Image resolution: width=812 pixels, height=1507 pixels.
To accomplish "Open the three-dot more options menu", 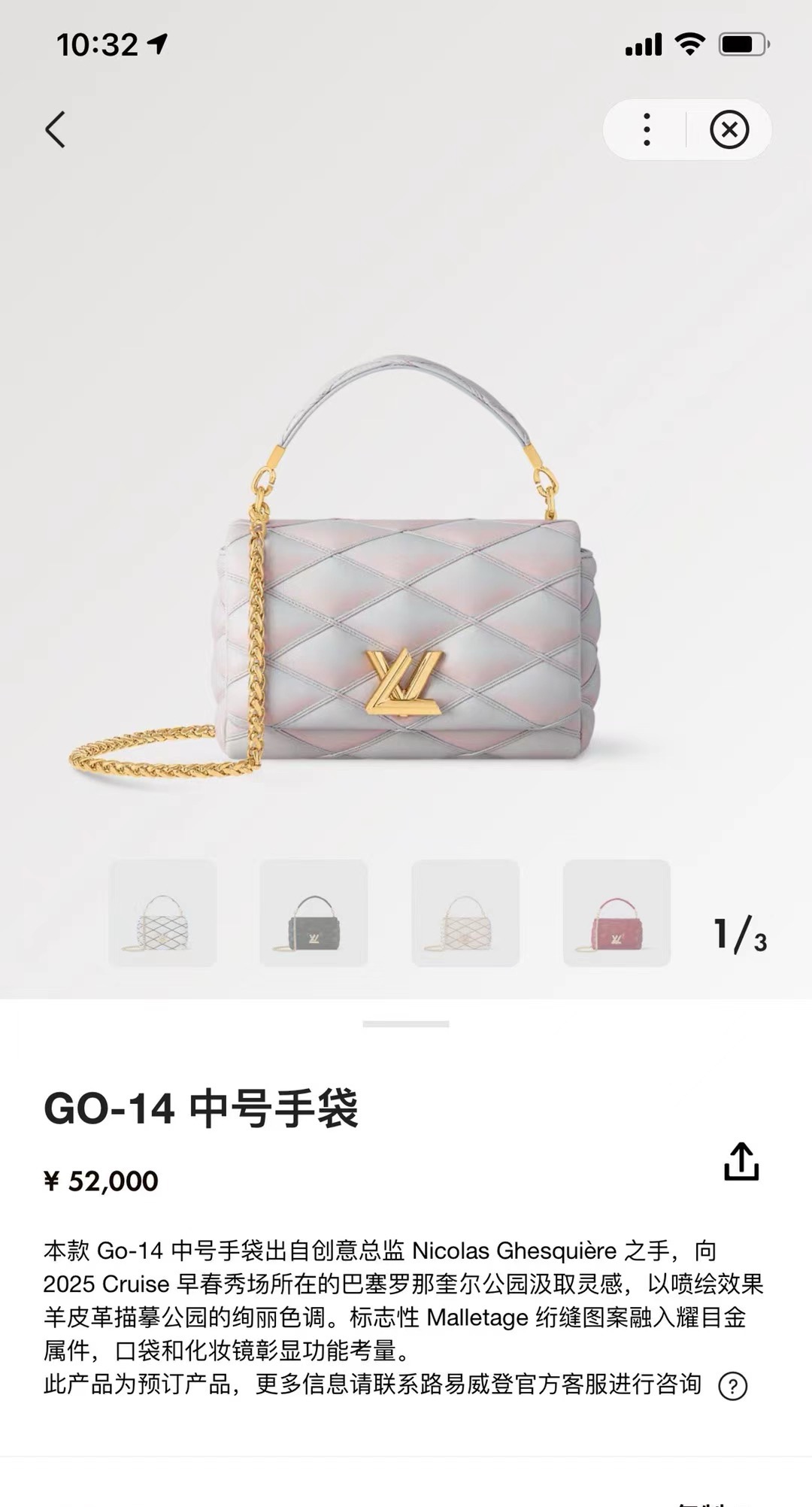I will 647,129.
